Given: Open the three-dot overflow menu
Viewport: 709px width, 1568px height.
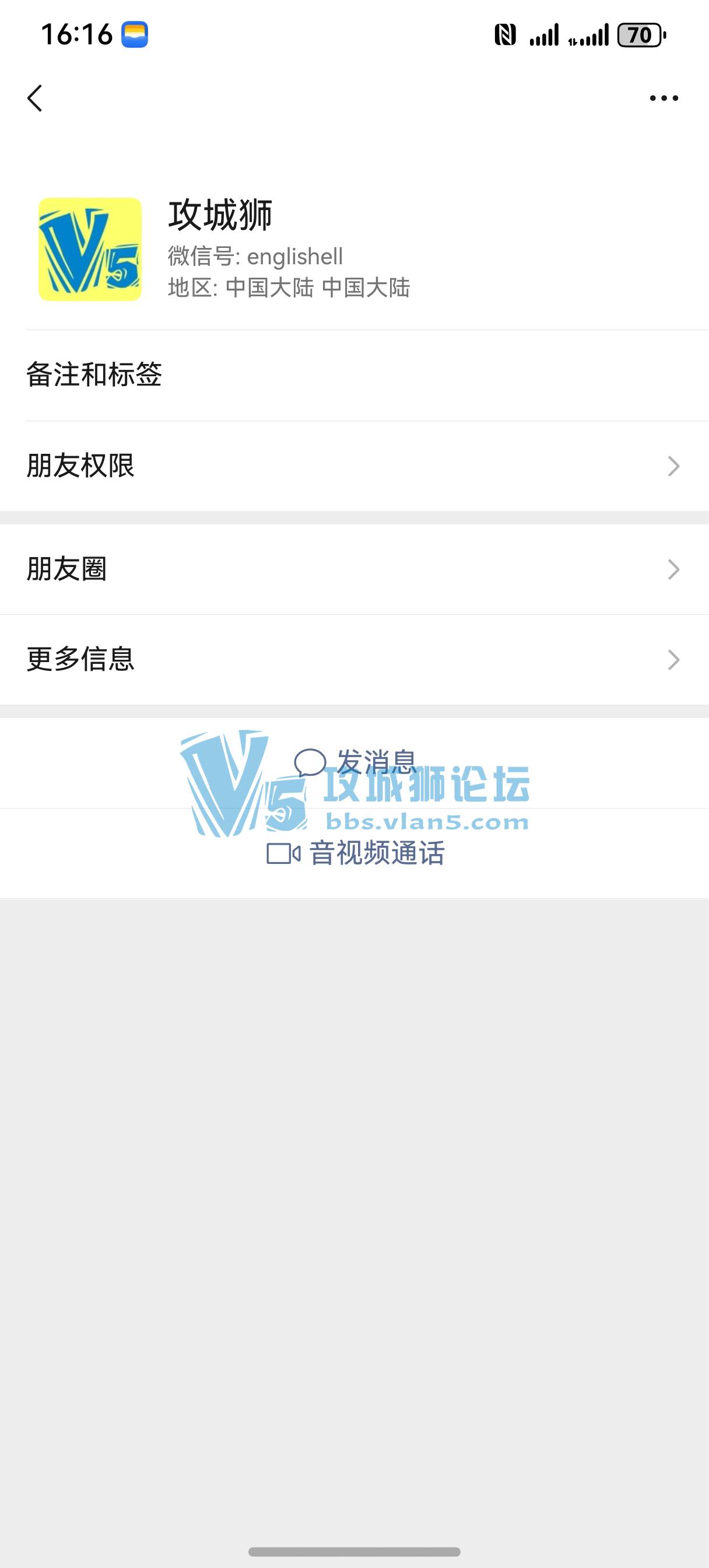Looking at the screenshot, I should tap(664, 98).
